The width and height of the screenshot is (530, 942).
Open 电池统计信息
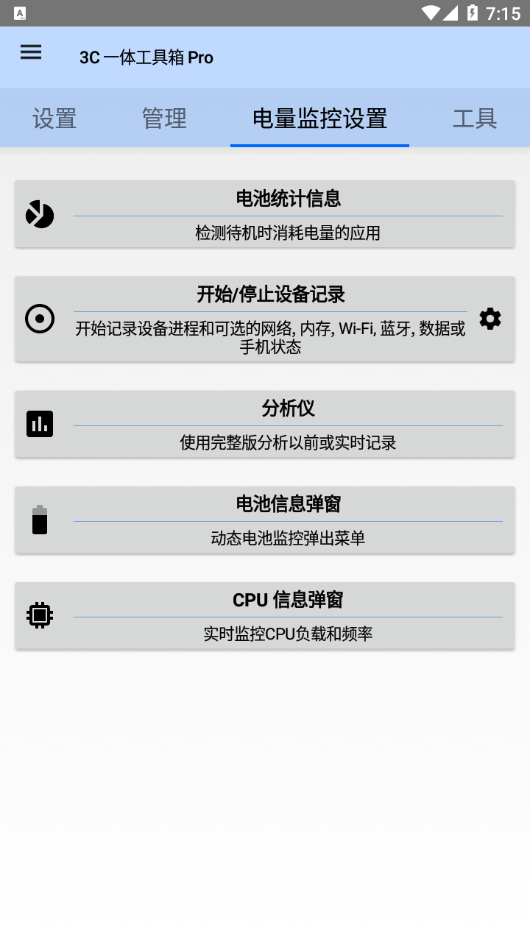click(265, 214)
